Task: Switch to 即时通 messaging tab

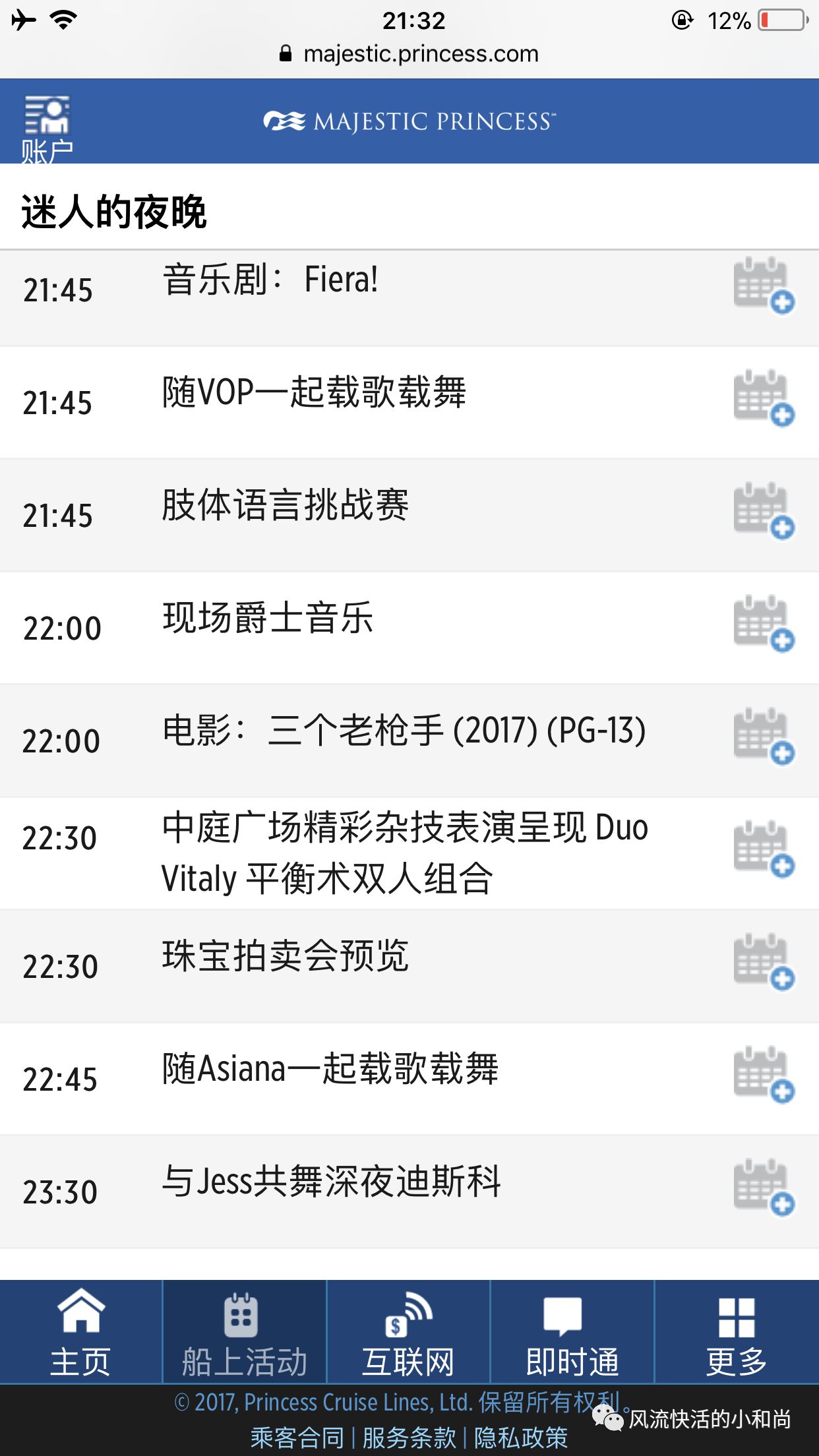Action: click(x=572, y=1332)
